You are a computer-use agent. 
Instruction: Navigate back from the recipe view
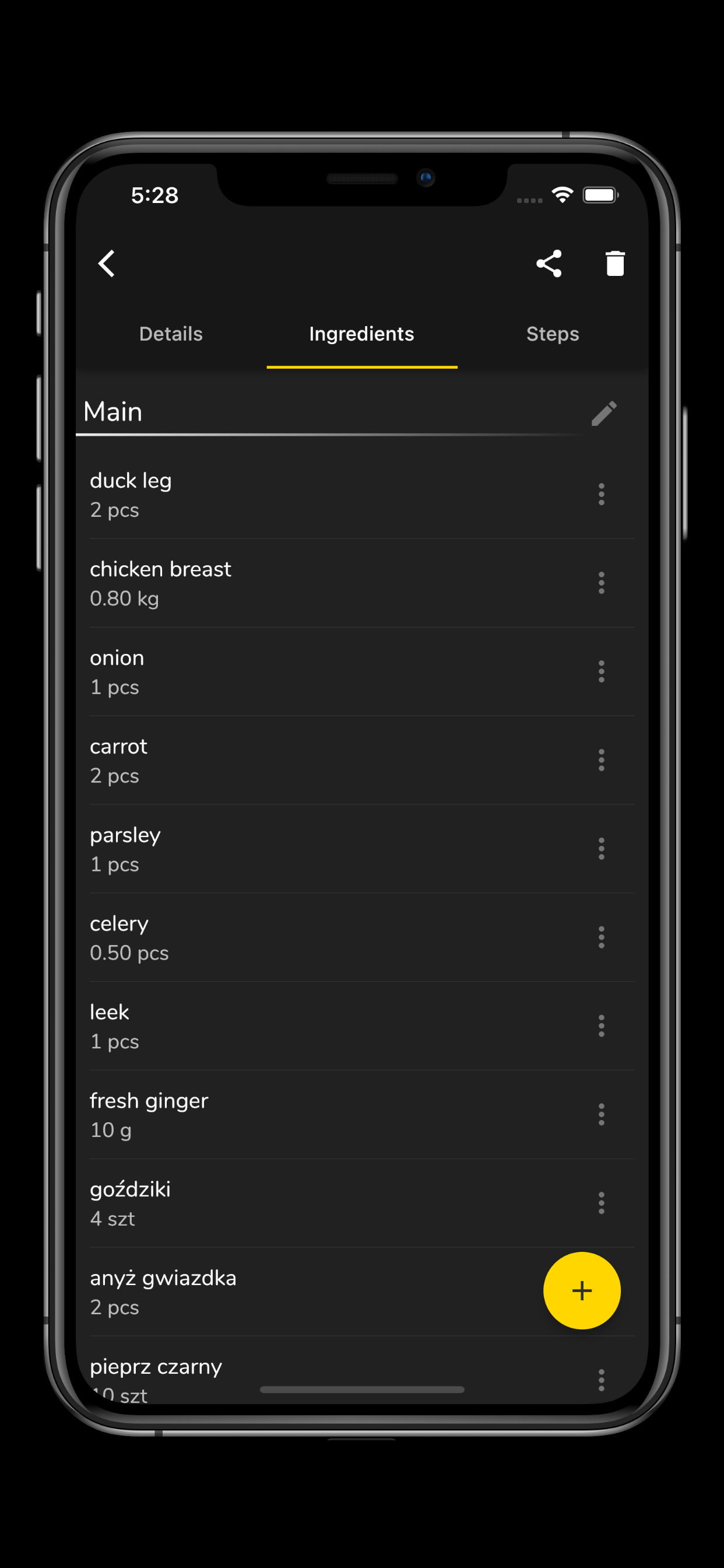coord(107,263)
